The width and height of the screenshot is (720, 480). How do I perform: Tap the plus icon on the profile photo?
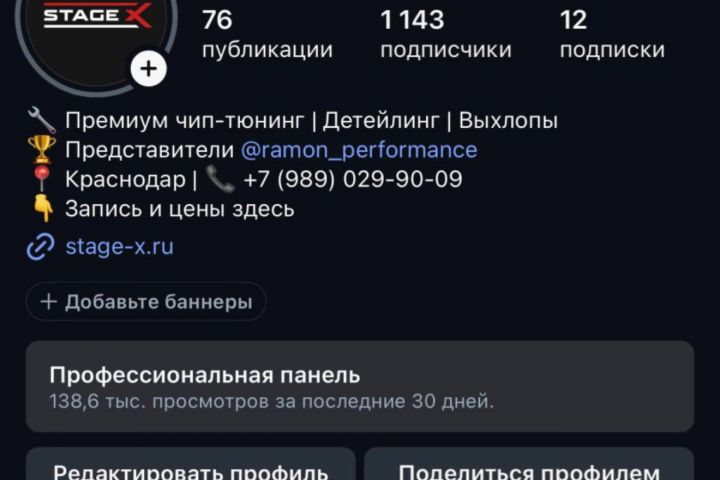(148, 69)
